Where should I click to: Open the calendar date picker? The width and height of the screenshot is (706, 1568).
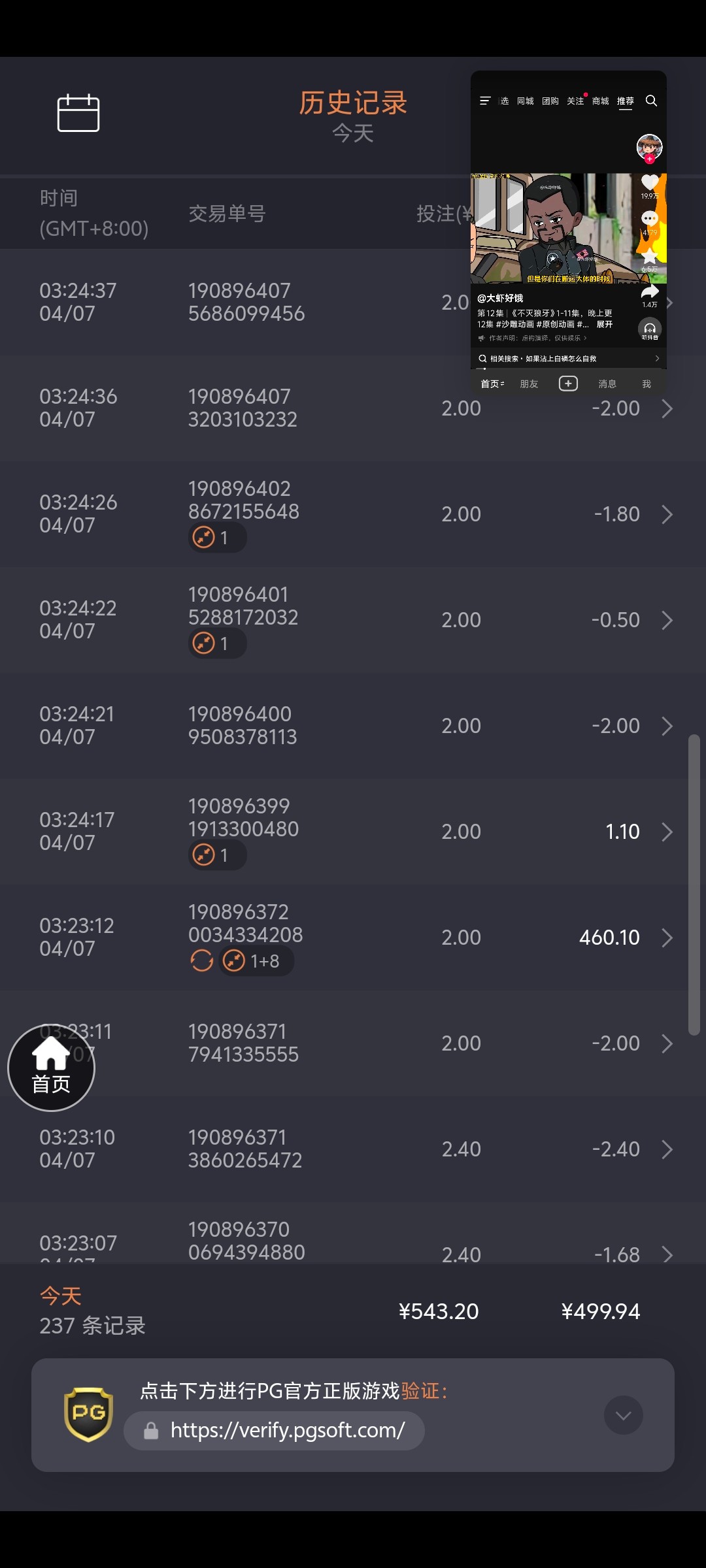pyautogui.click(x=78, y=113)
